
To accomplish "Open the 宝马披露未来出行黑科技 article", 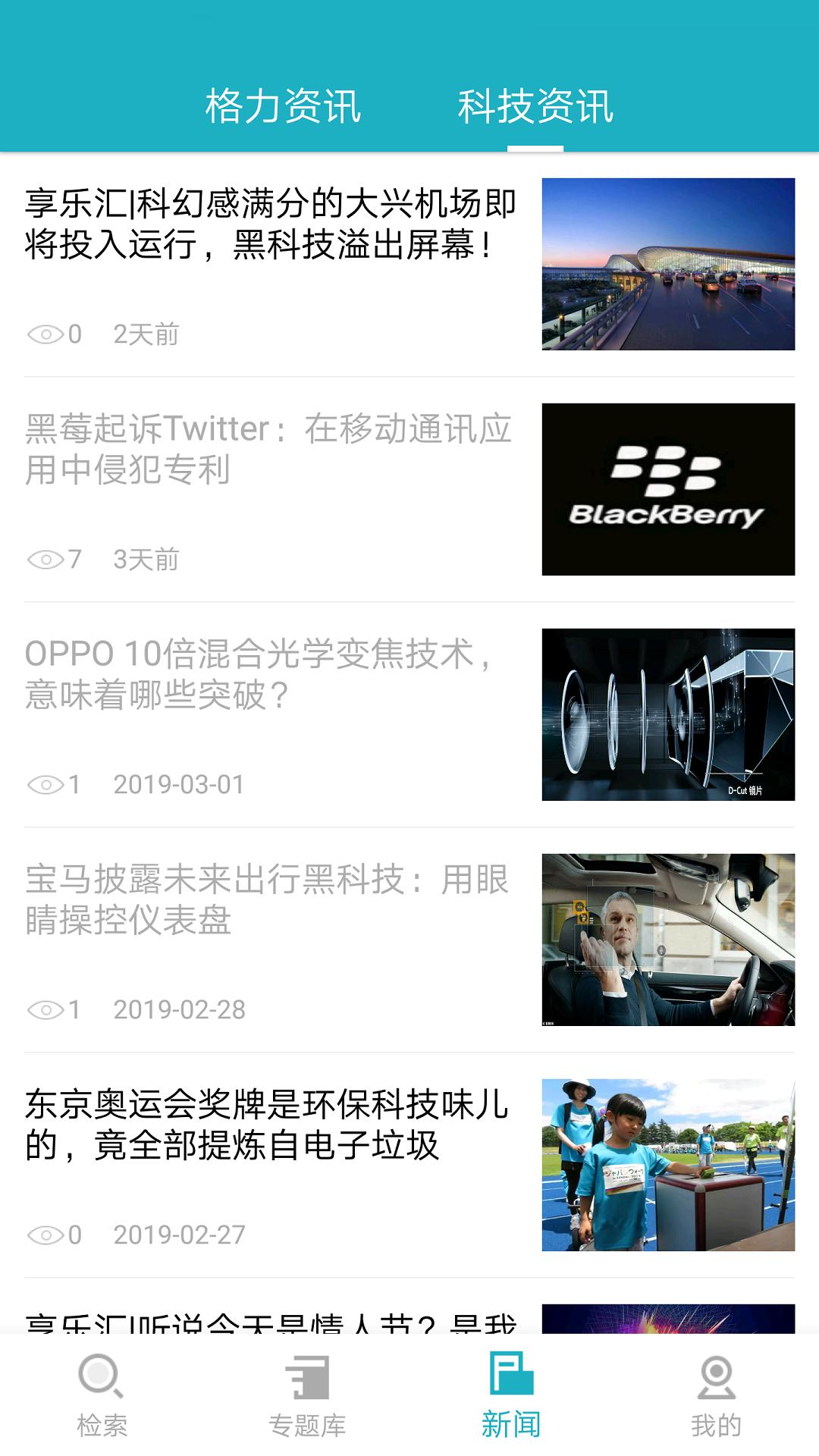I will 267,899.
